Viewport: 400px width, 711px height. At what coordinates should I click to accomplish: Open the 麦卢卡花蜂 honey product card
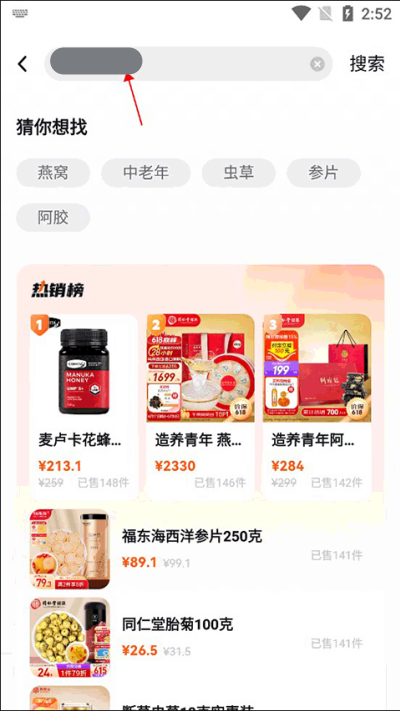[84, 407]
